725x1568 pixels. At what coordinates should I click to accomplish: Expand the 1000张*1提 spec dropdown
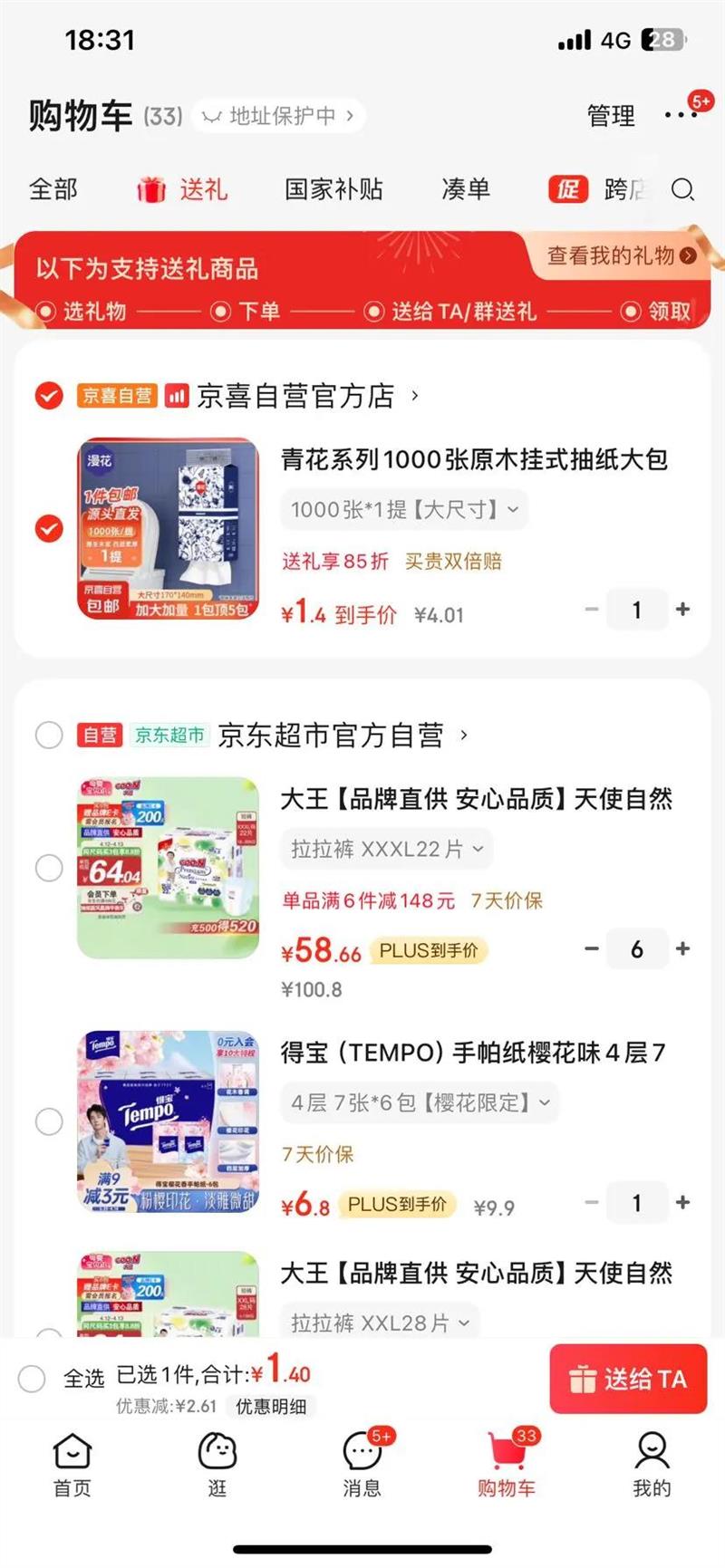(403, 509)
